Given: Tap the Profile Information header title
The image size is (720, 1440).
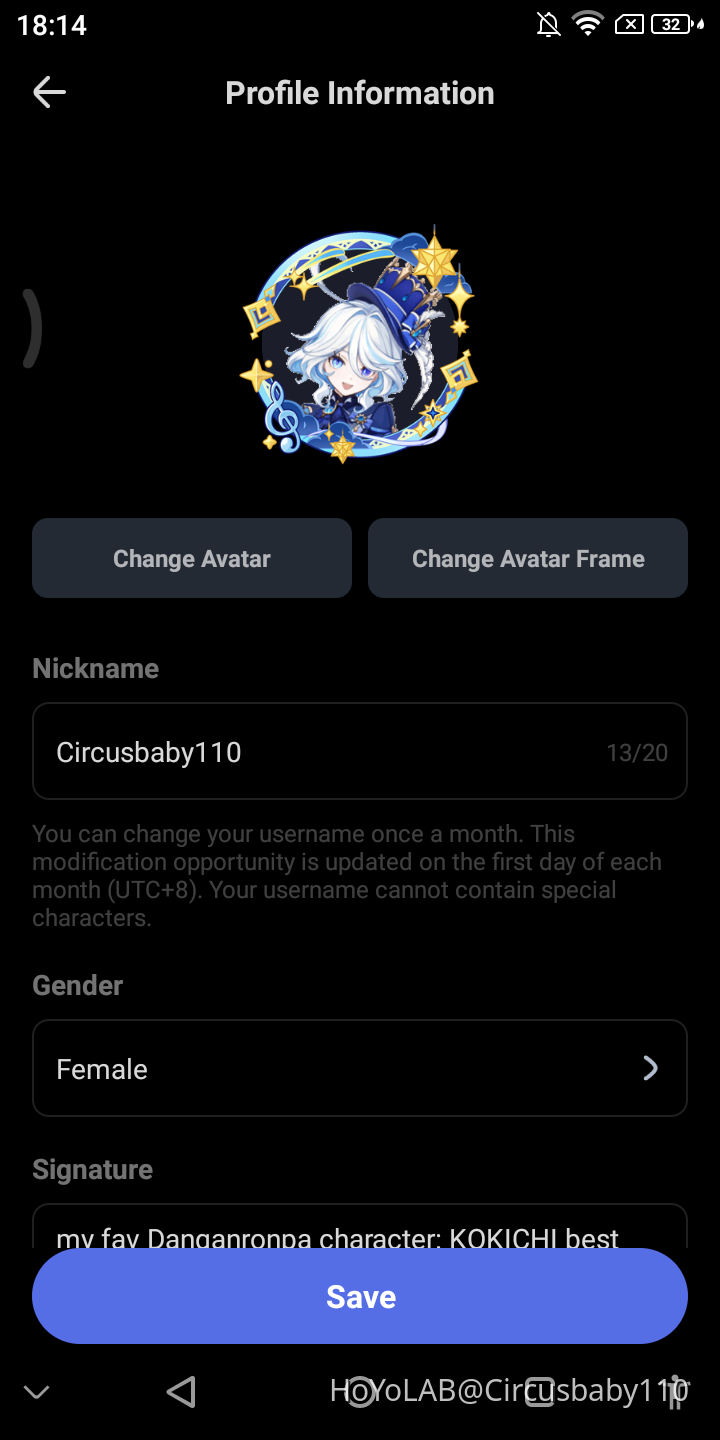Looking at the screenshot, I should point(360,92).
